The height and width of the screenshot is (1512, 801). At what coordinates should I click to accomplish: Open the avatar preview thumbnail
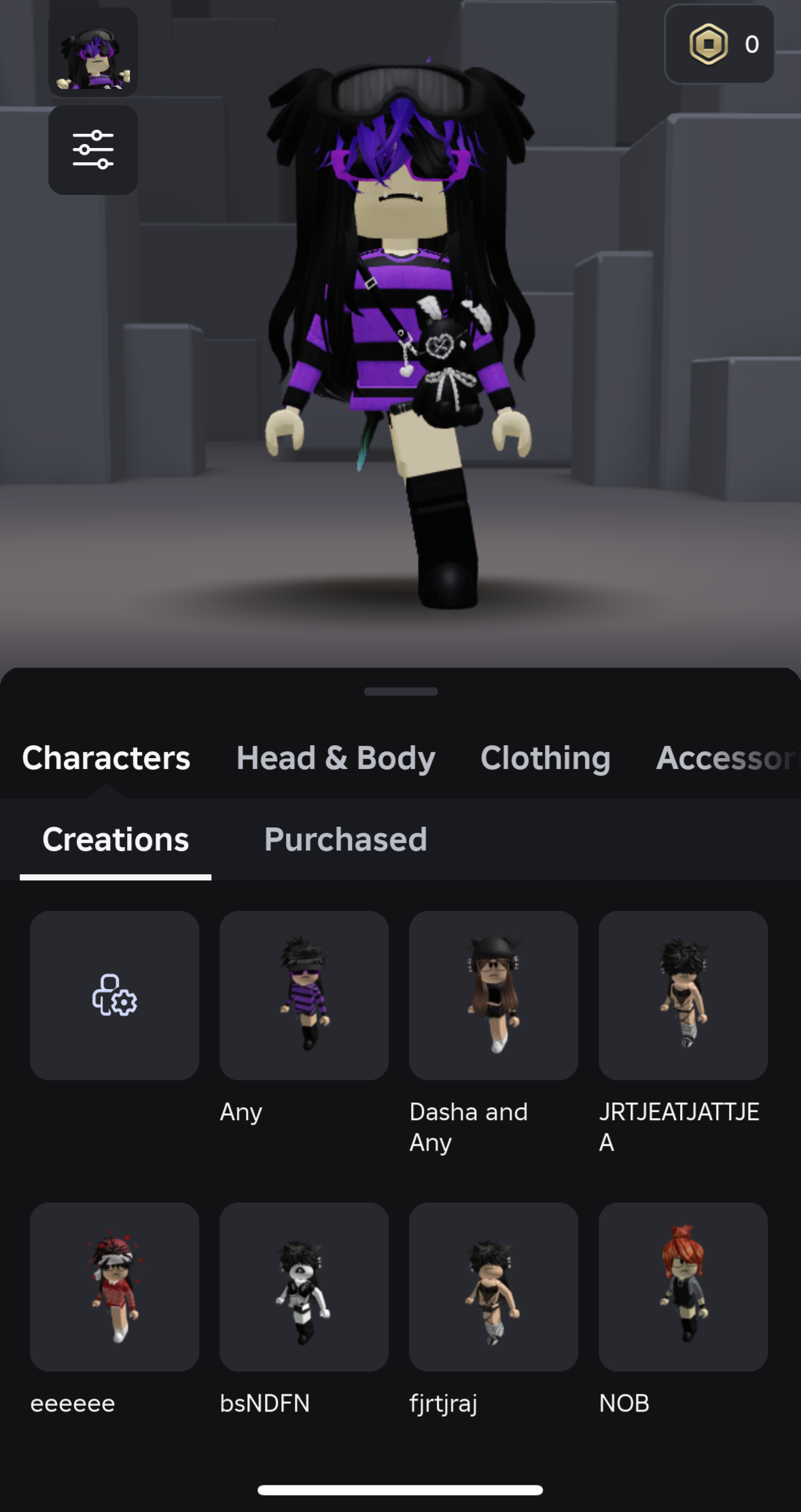click(x=93, y=52)
